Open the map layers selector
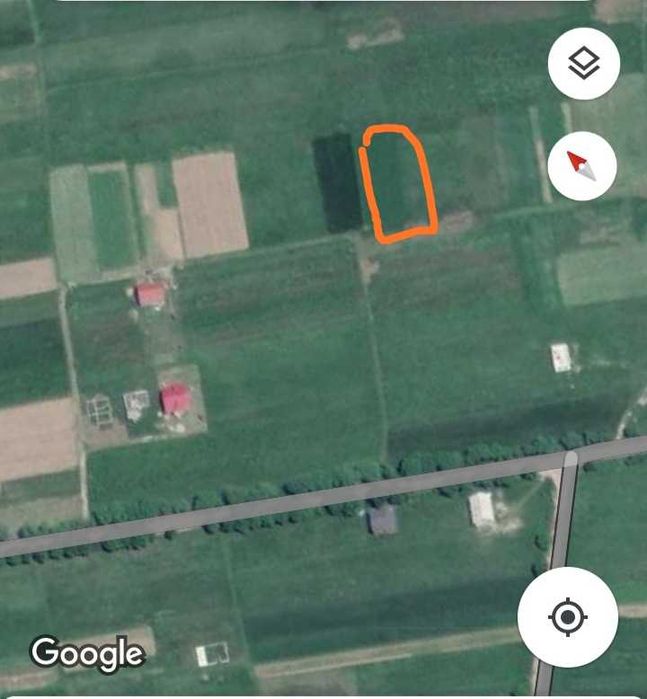The height and width of the screenshot is (699, 647). point(584,64)
